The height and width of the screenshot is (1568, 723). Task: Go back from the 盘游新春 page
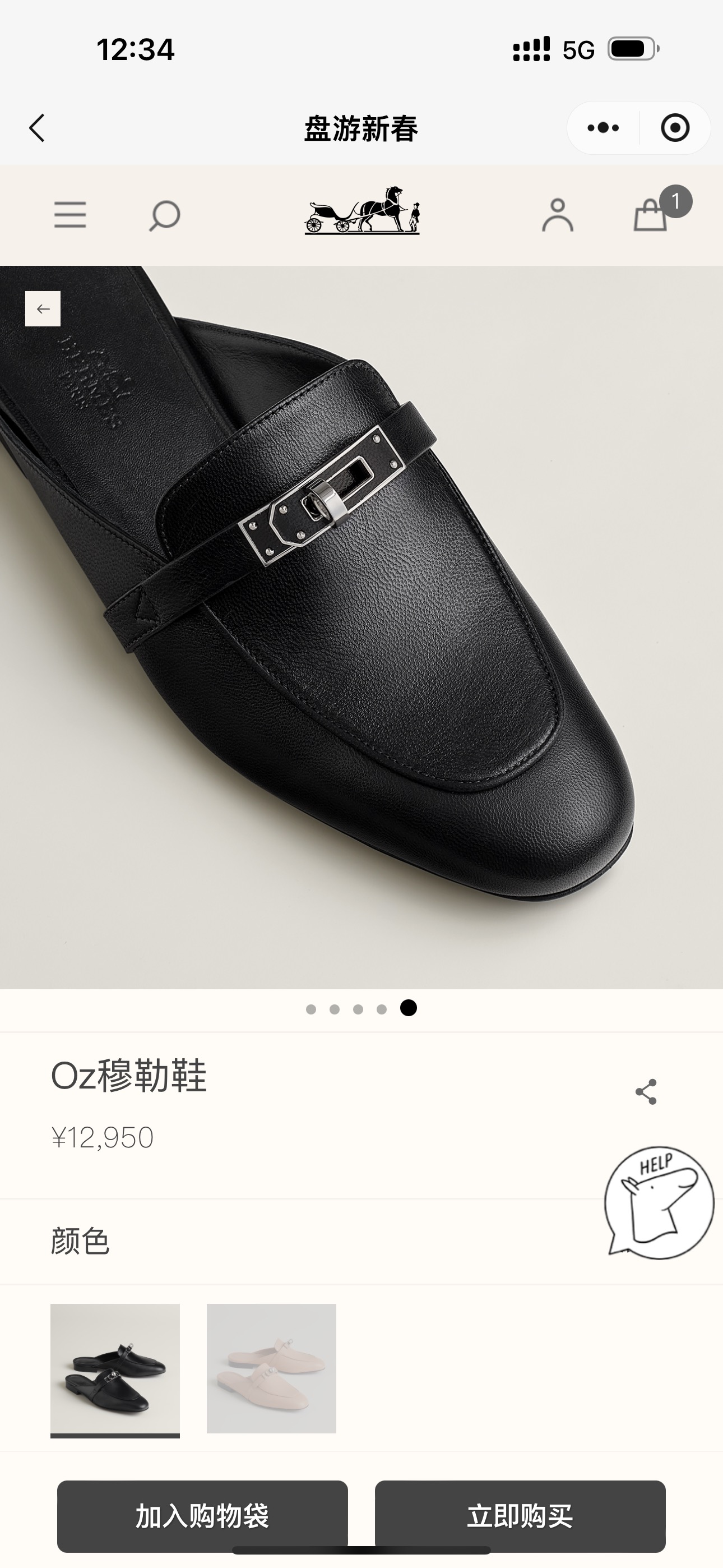37,128
